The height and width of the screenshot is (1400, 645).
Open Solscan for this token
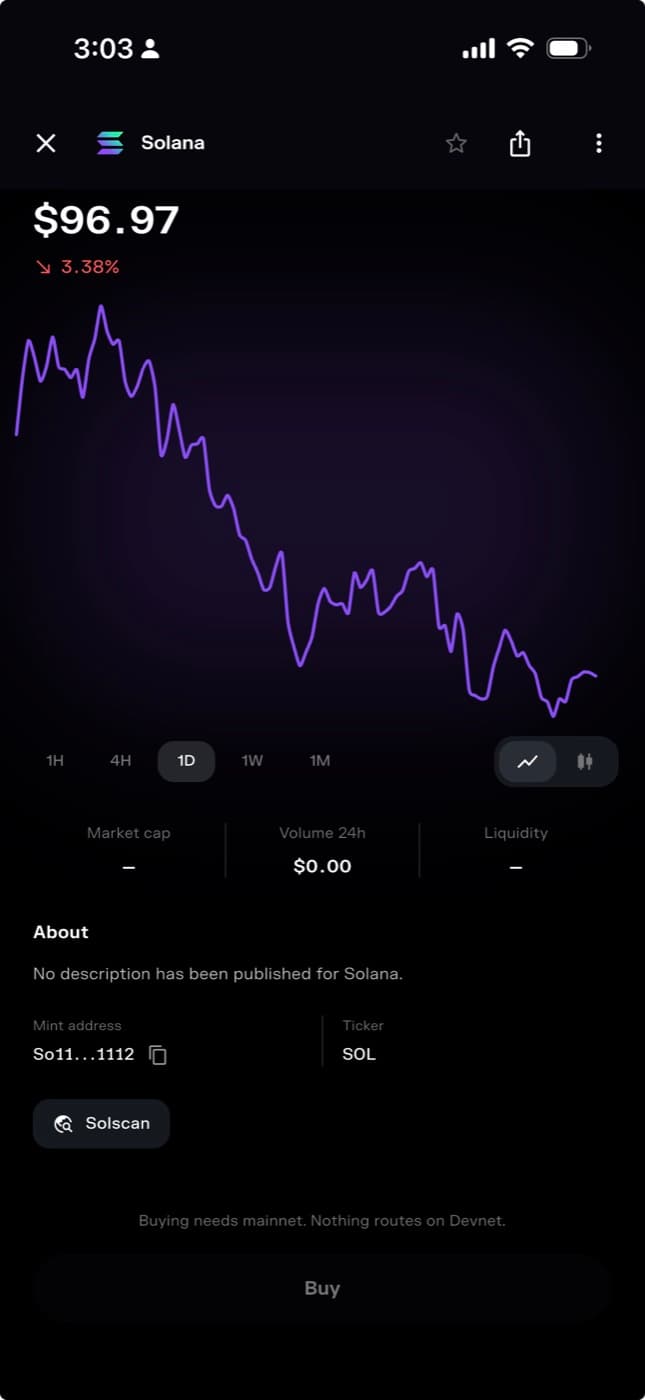coord(101,1123)
